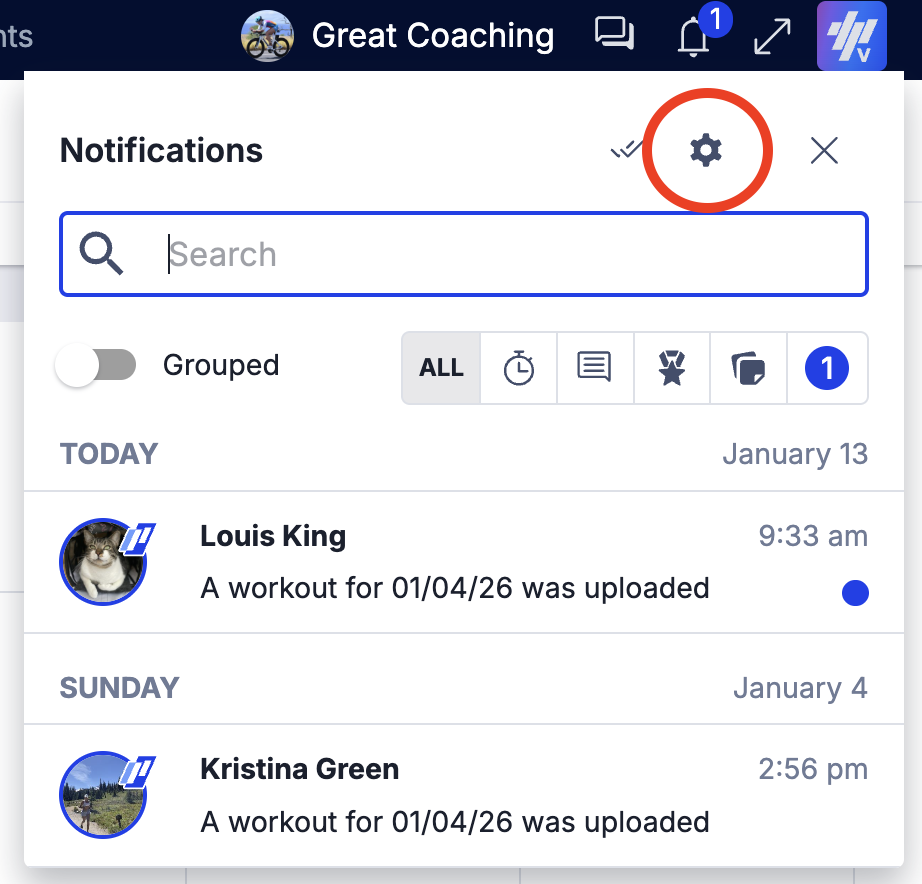Open the app logo menu
Screen dimensions: 922x884
pyautogui.click(x=851, y=36)
